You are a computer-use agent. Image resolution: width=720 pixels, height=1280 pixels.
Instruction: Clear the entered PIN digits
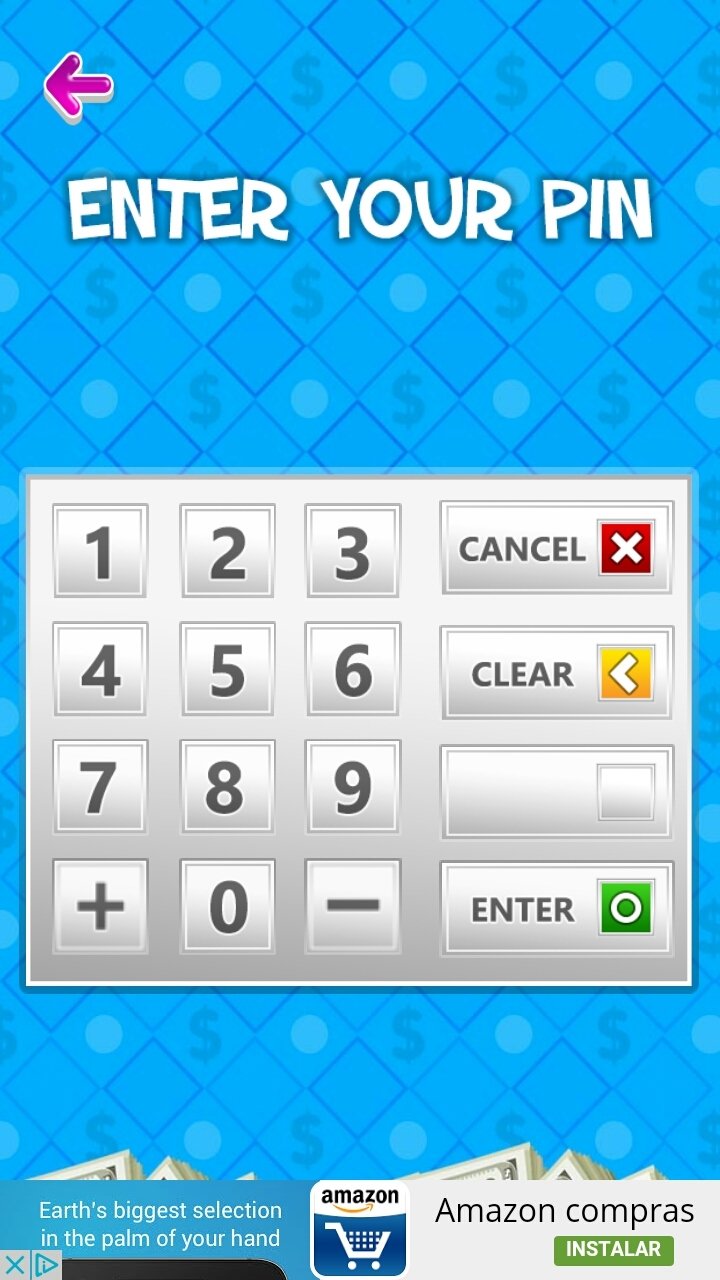coord(557,672)
